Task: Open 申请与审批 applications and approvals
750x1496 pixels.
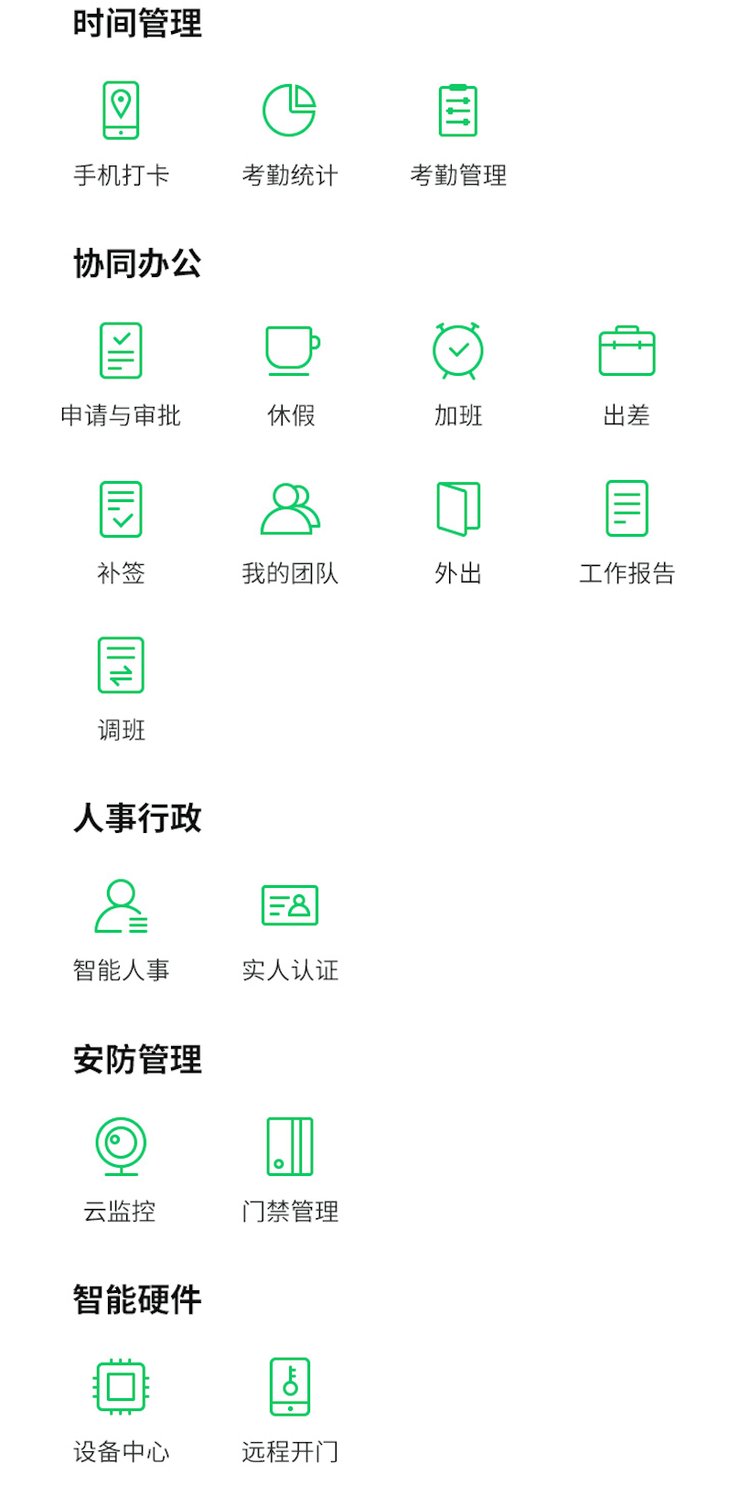Action: pyautogui.click(x=121, y=375)
